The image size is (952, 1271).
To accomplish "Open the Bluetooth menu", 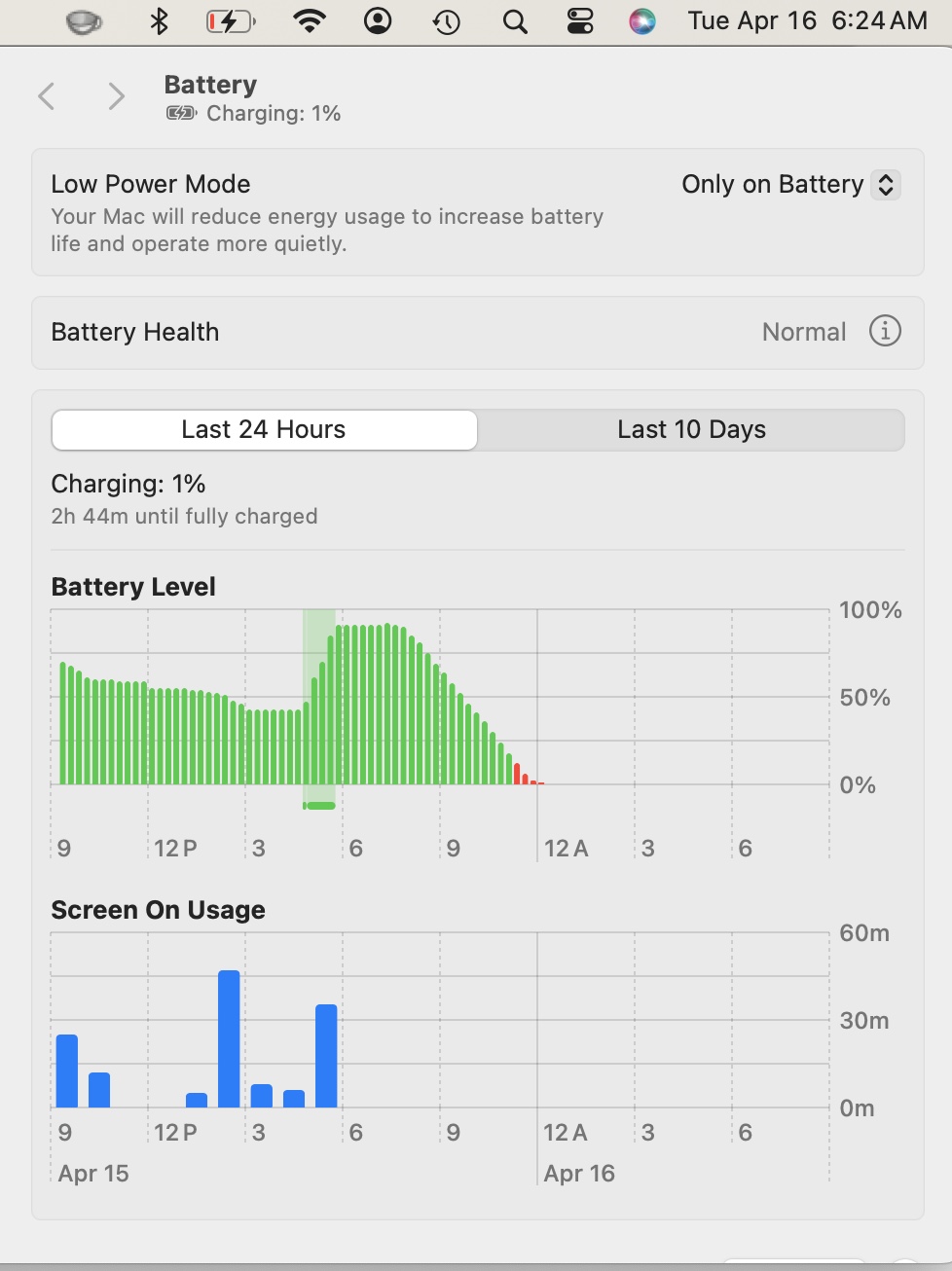I will pyautogui.click(x=159, y=21).
